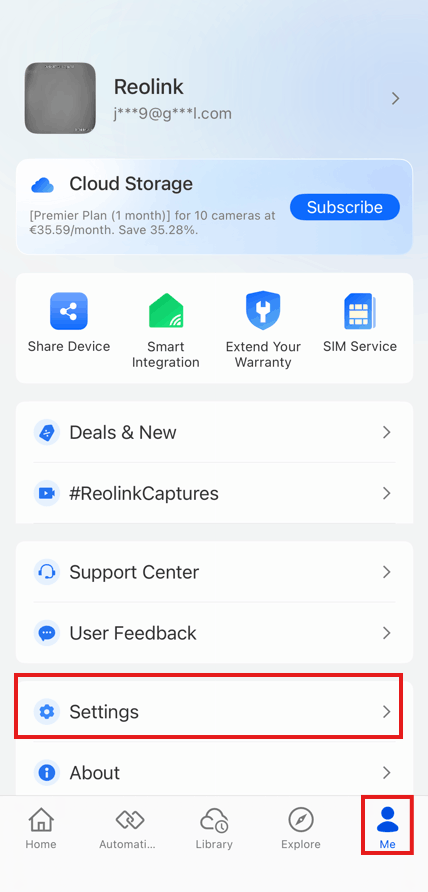This screenshot has width=428, height=892.
Task: Subscribe to Cloud Storage
Action: [345, 207]
